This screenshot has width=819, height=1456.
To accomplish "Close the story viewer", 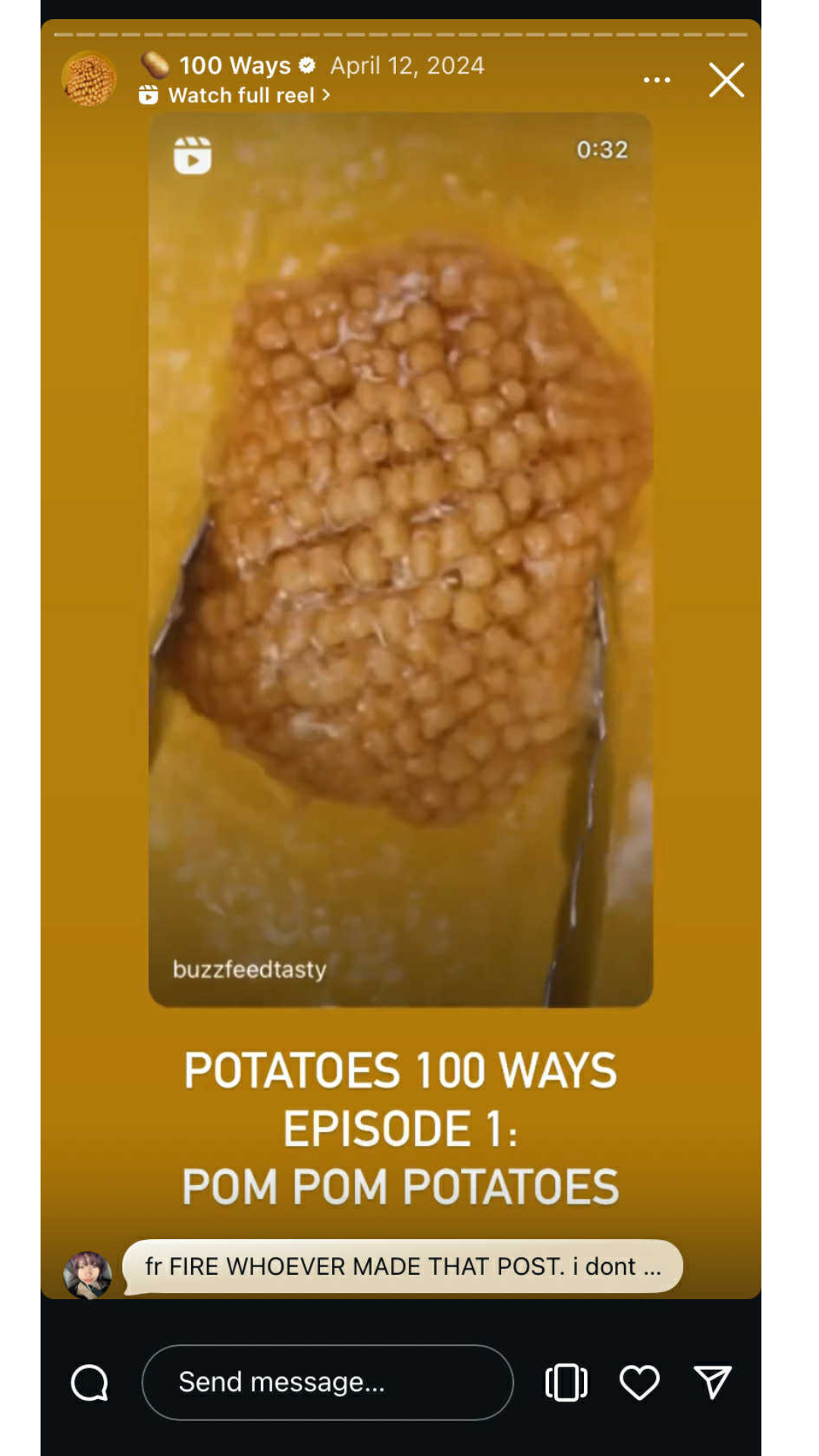I will click(726, 80).
